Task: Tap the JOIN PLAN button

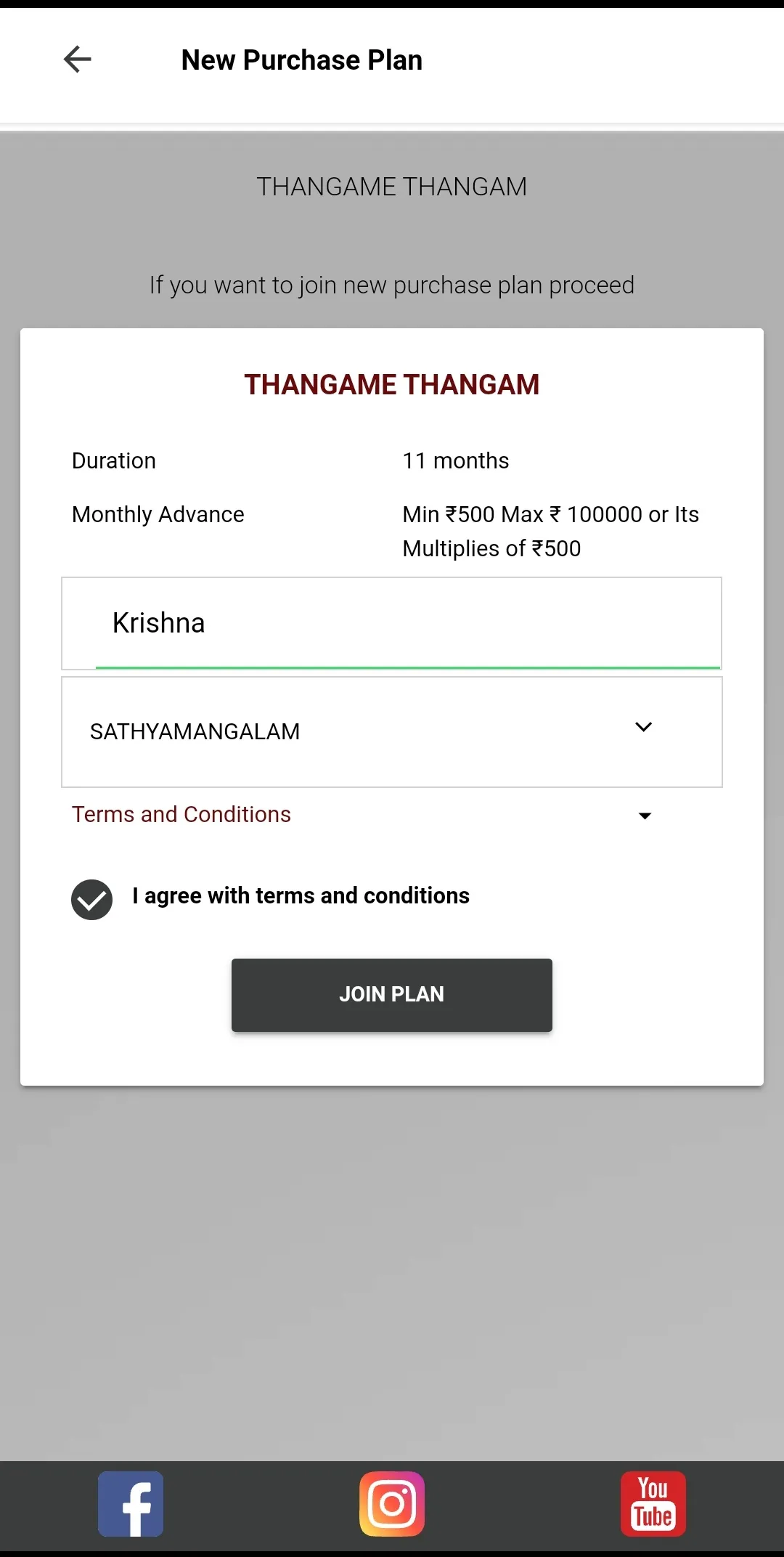Action: click(392, 995)
